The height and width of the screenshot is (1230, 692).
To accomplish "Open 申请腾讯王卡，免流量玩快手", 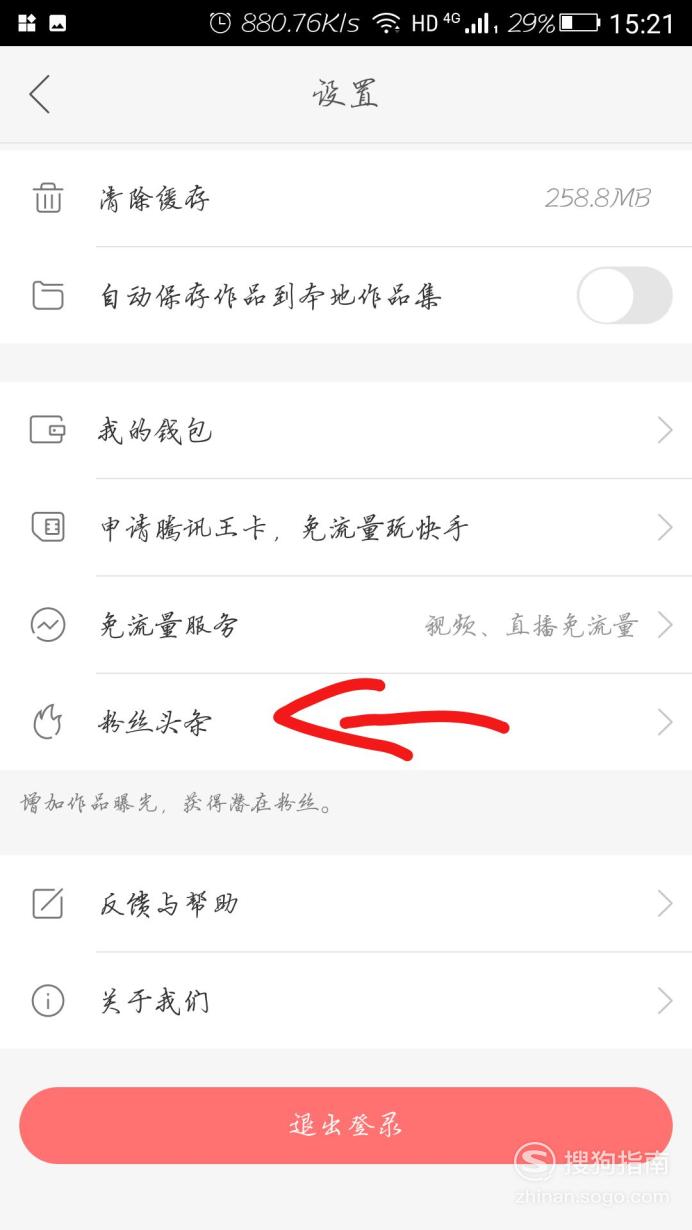I will [346, 528].
